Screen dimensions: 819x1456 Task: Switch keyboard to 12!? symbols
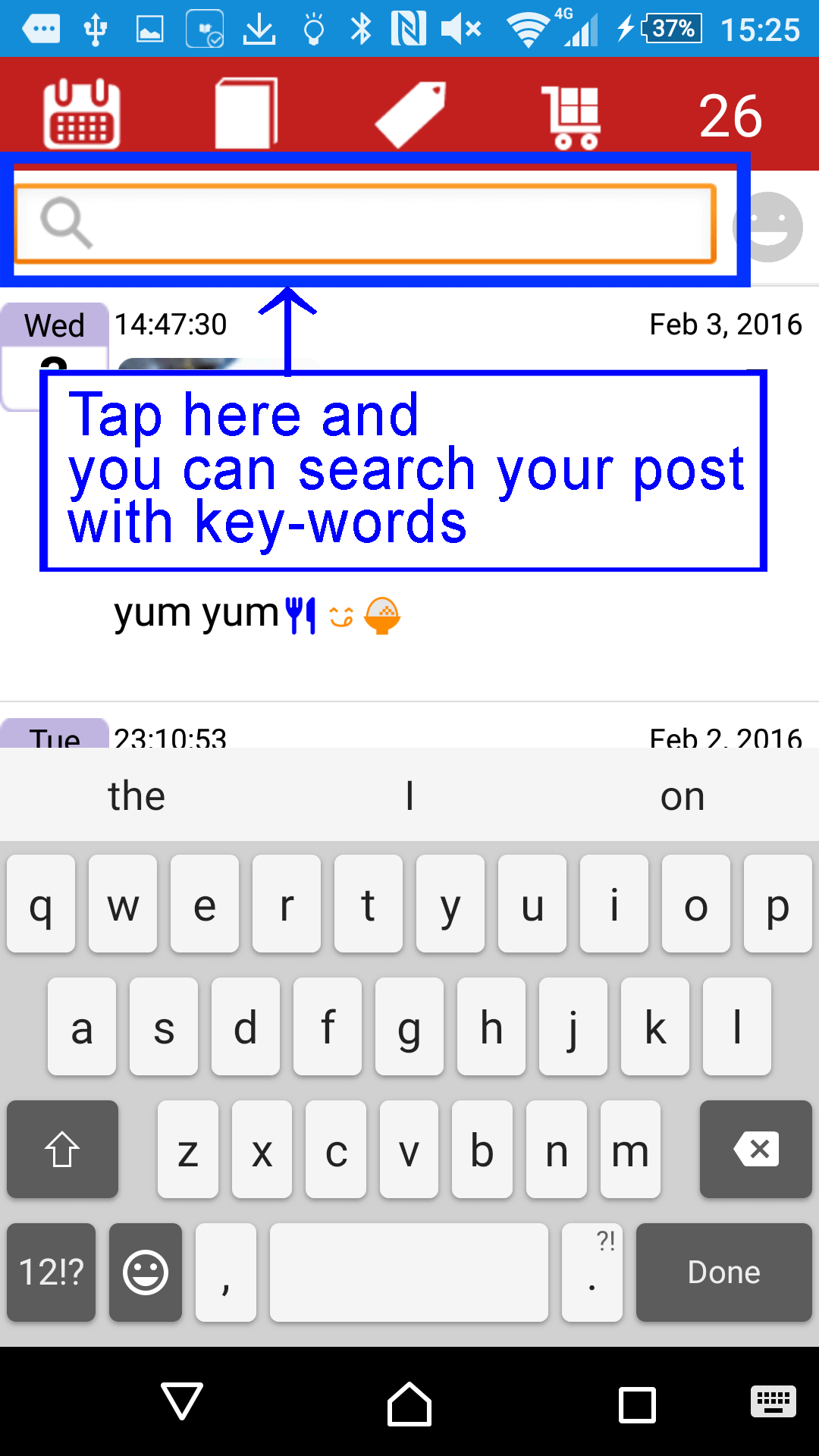click(x=51, y=1272)
